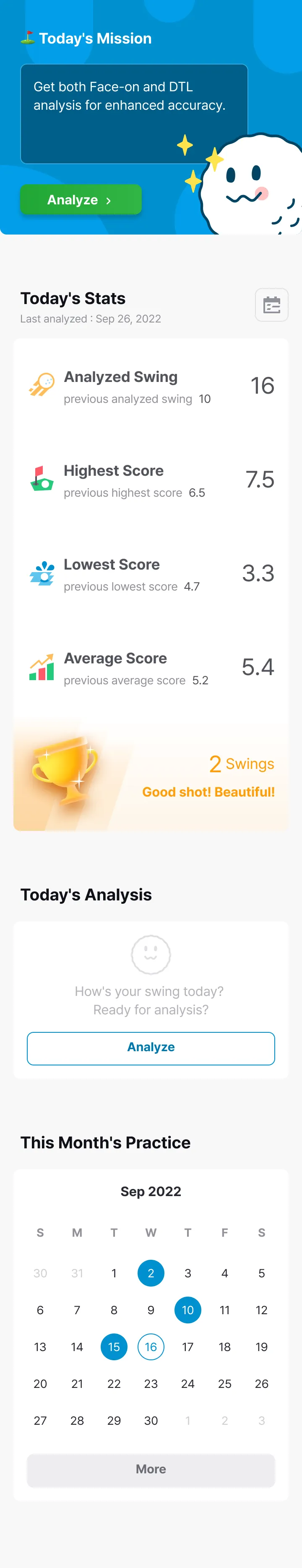Screen dimensions: 302x1568
Task: Choose September 16 on the calendar
Action: pos(151,1347)
